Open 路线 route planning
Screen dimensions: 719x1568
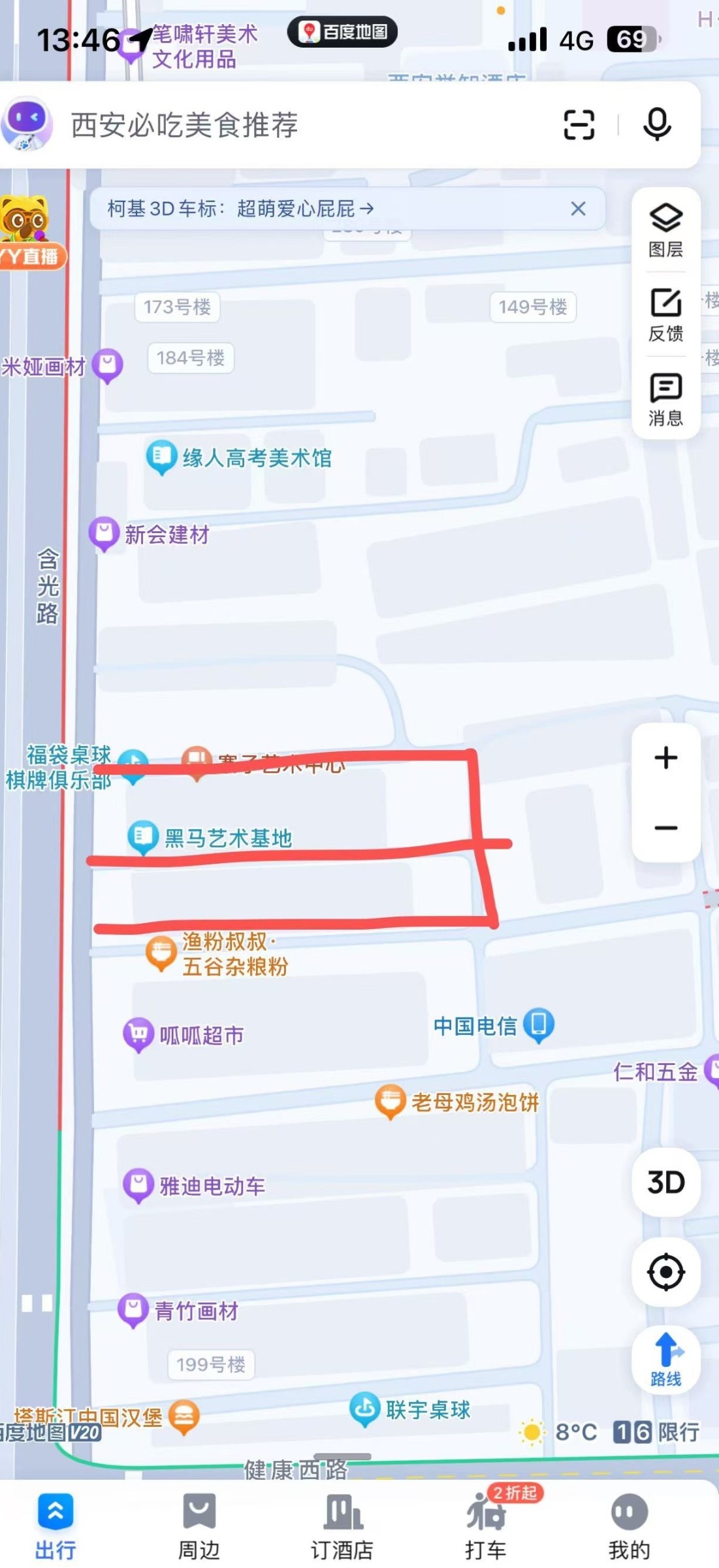coord(665,1359)
